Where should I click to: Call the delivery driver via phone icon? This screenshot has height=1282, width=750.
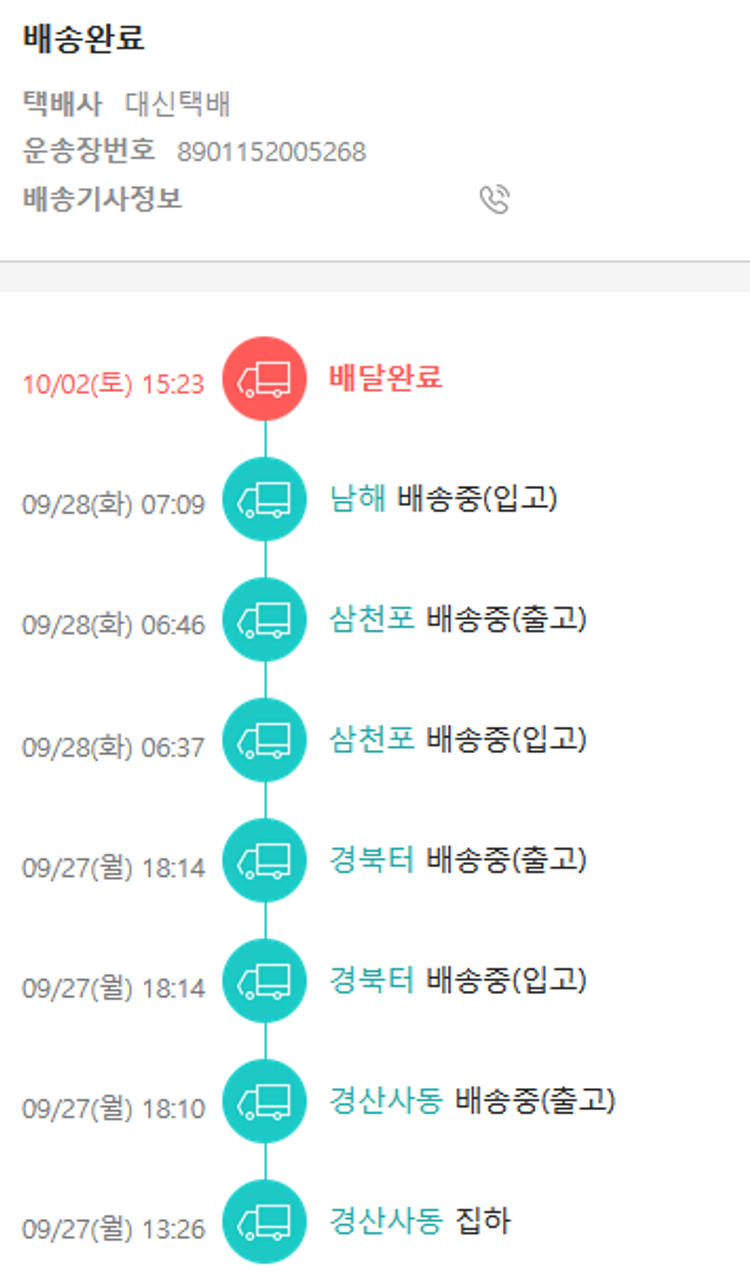click(494, 200)
